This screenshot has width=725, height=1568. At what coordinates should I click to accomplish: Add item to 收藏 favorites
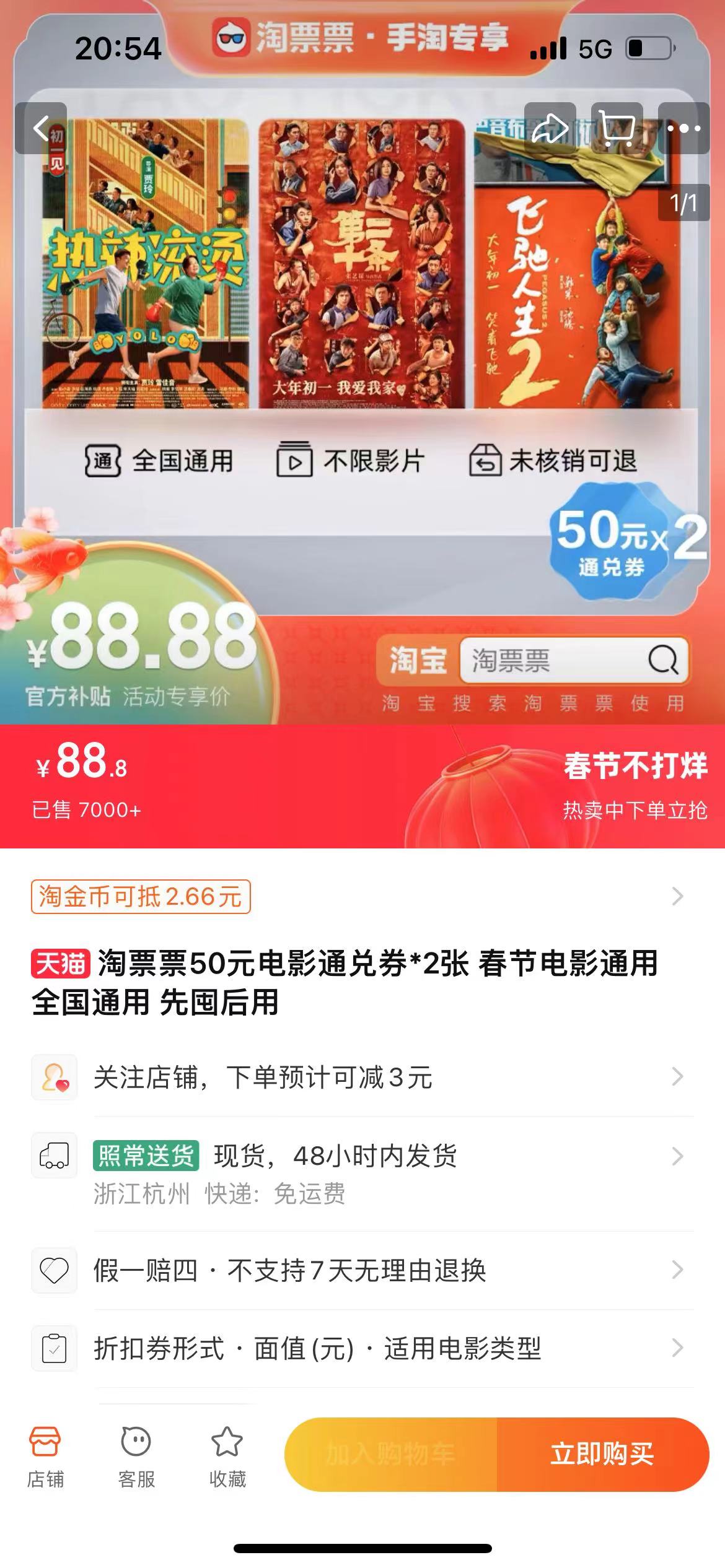pyautogui.click(x=227, y=1457)
